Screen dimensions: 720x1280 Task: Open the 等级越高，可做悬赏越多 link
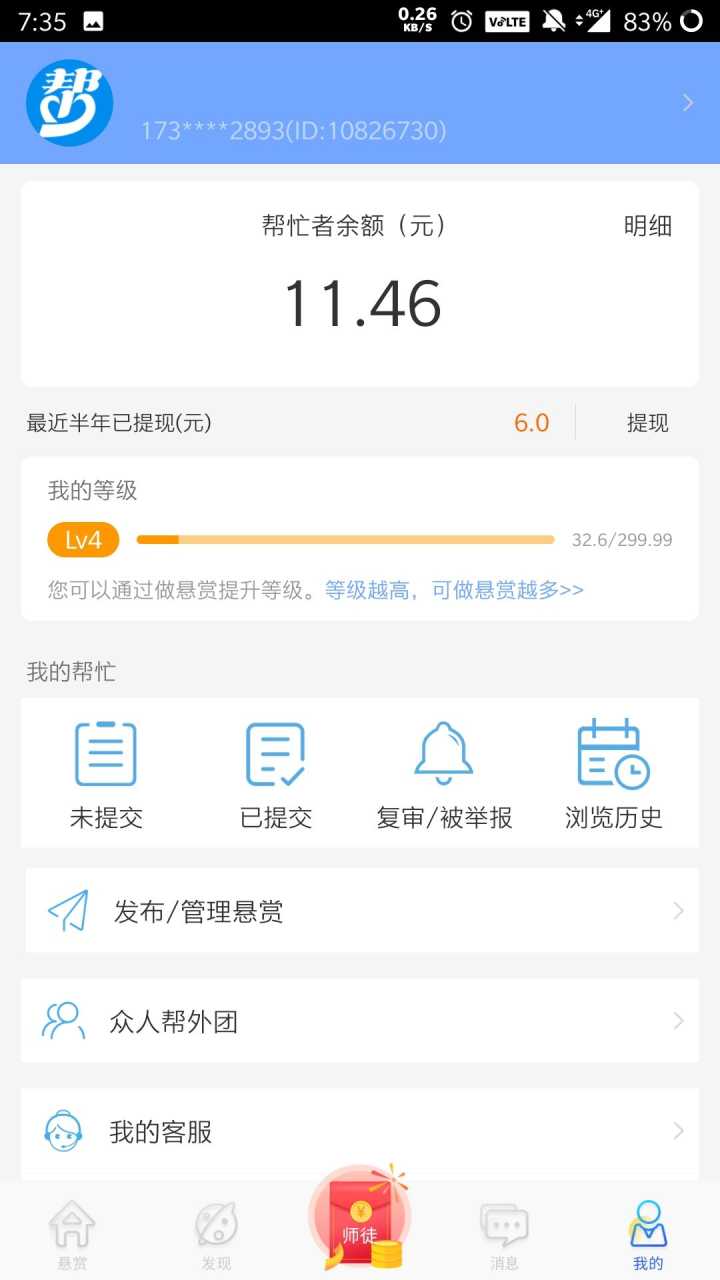click(x=454, y=590)
